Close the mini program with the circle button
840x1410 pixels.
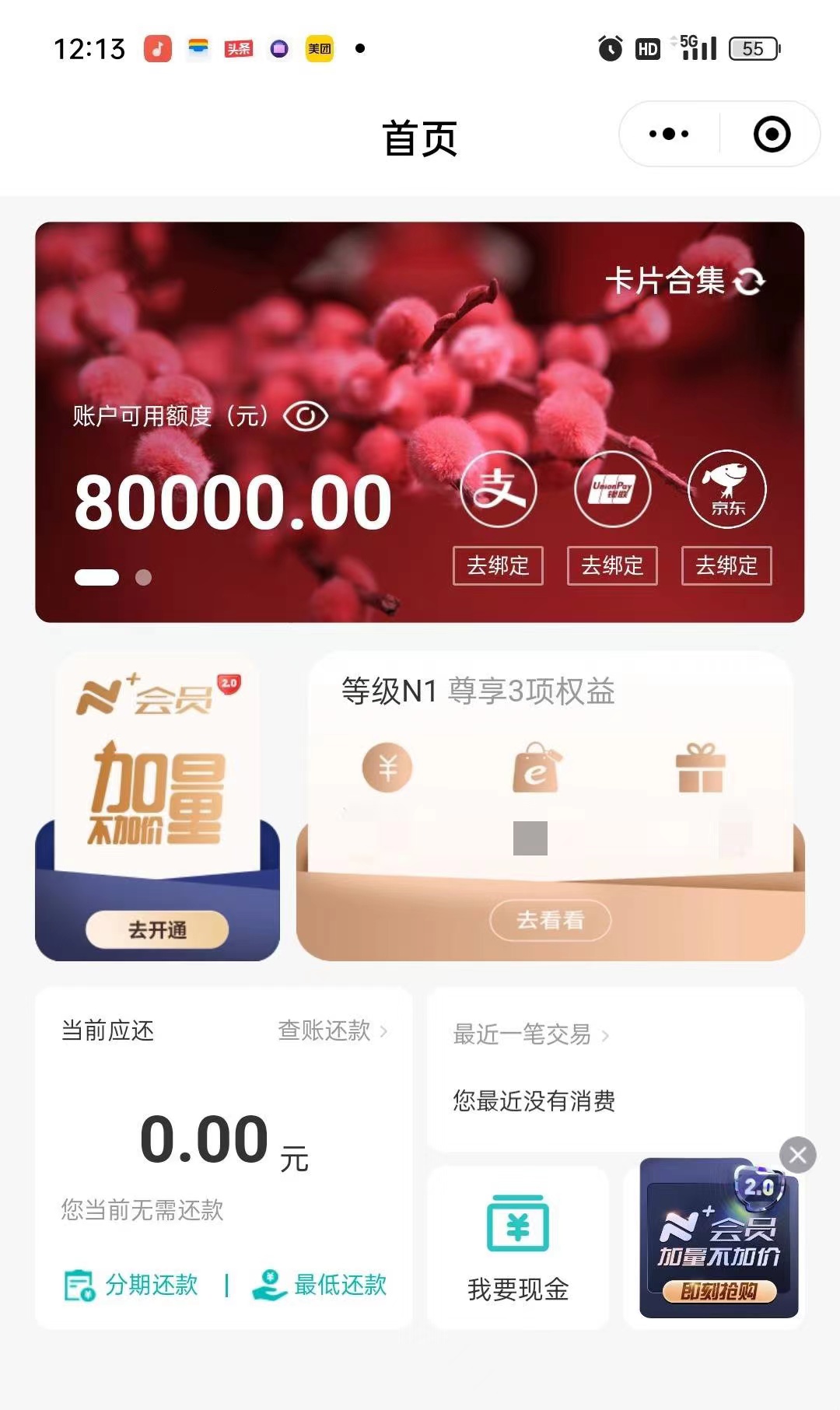point(772,134)
